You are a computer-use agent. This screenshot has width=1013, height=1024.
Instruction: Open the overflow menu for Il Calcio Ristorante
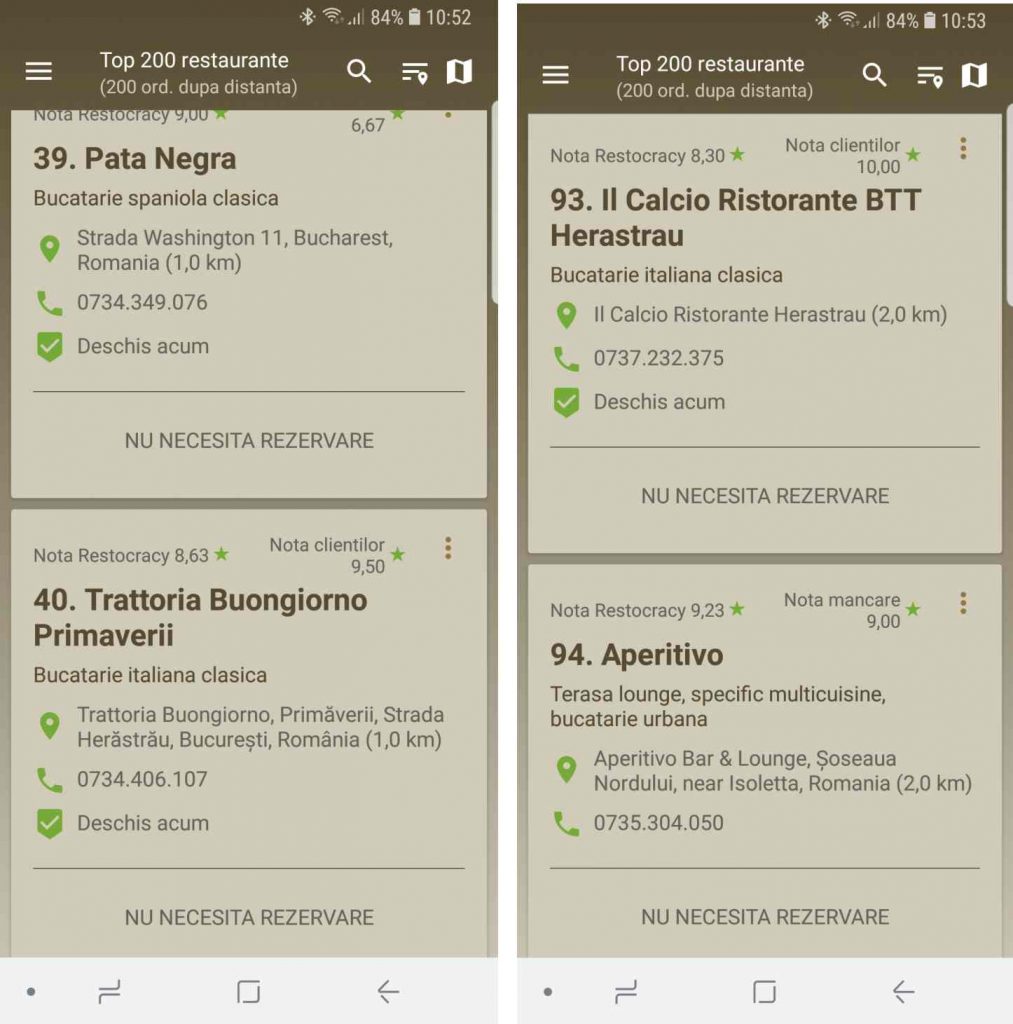coord(963,149)
